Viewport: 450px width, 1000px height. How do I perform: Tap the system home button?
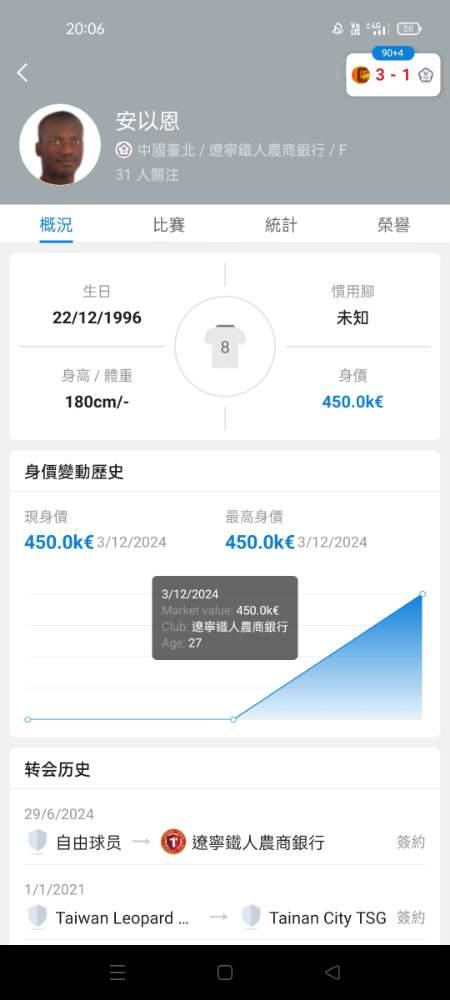[224, 972]
